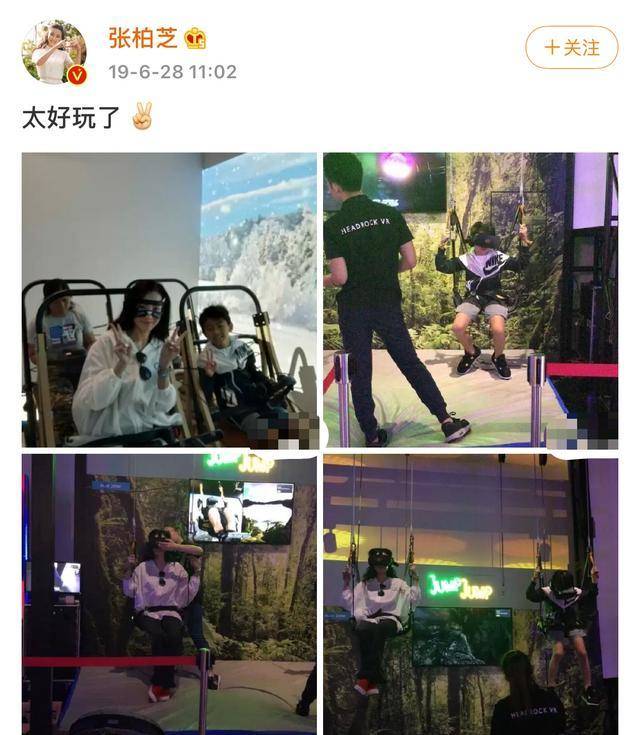The width and height of the screenshot is (640, 735).
Task: Follow 张柏芝 with the 关注 button
Action: tap(572, 47)
